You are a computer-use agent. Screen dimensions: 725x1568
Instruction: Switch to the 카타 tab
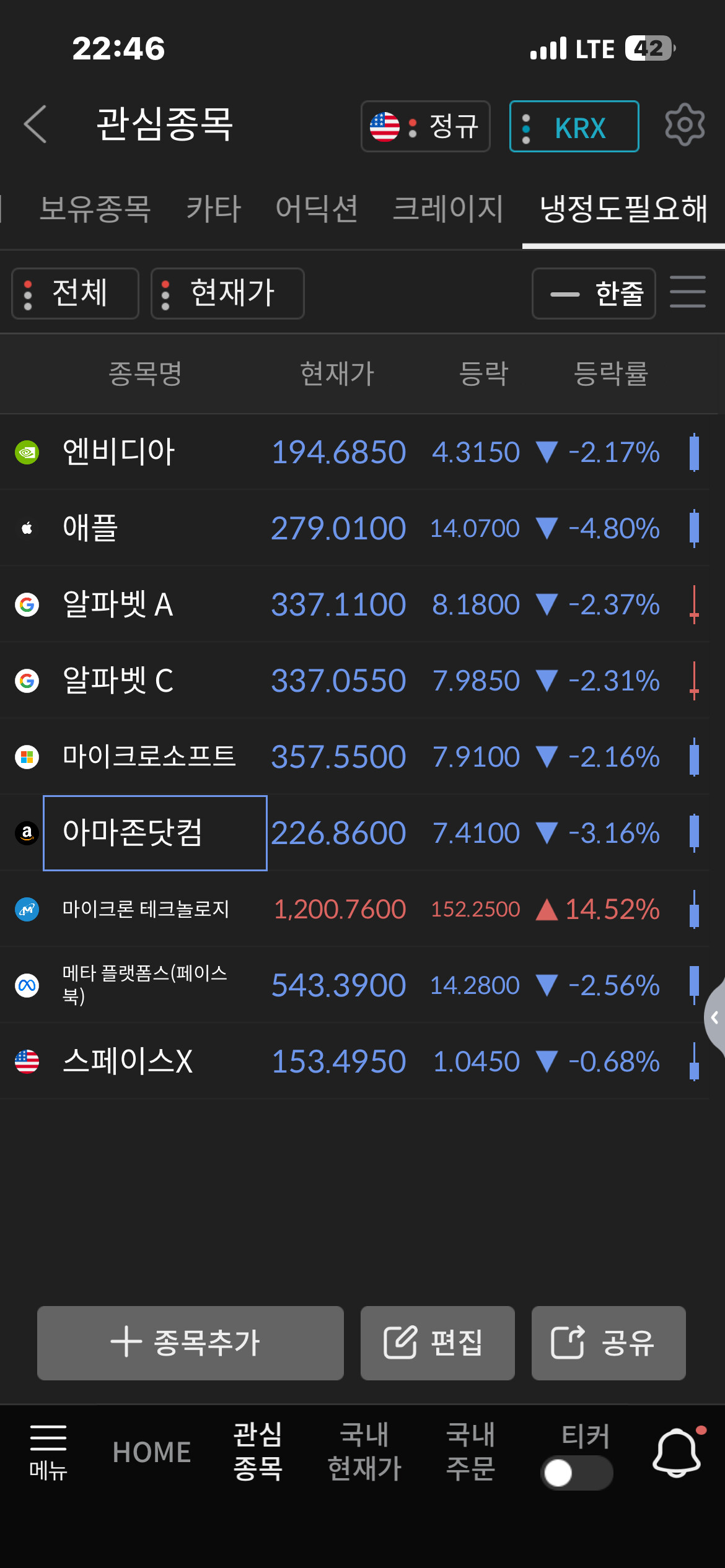pos(213,208)
